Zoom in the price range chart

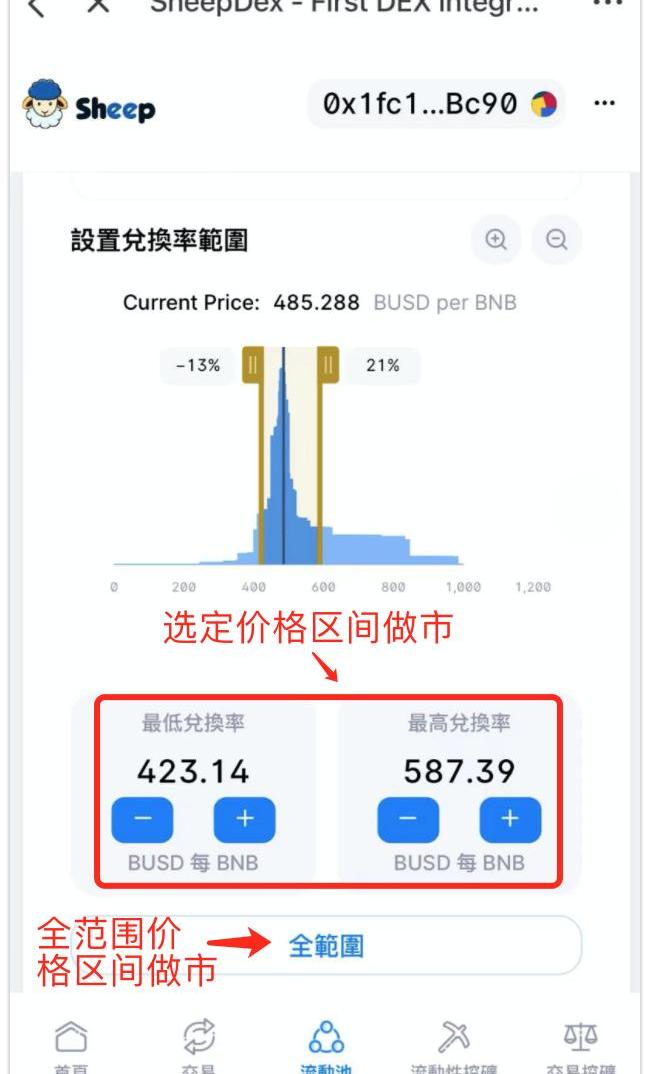click(x=496, y=240)
